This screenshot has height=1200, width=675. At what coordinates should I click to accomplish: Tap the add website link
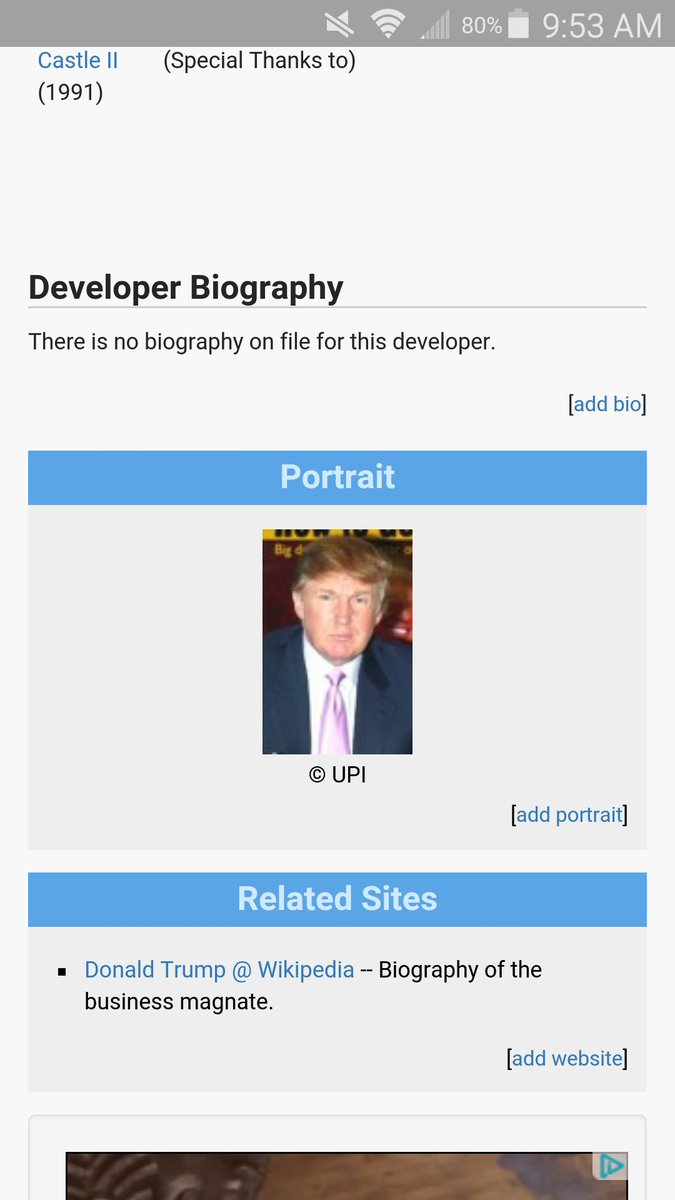[567, 1058]
